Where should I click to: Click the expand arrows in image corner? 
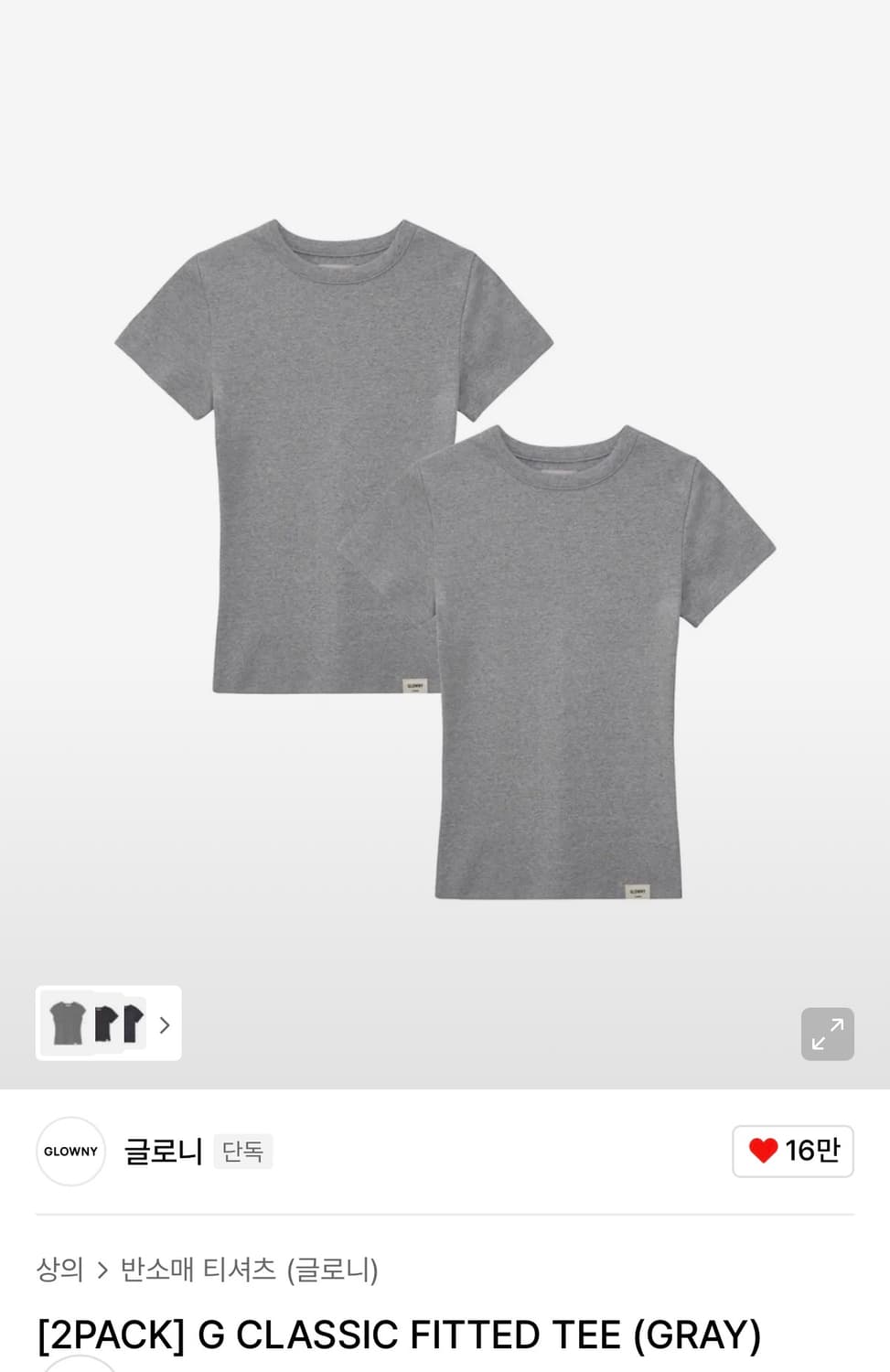pyautogui.click(x=828, y=1033)
